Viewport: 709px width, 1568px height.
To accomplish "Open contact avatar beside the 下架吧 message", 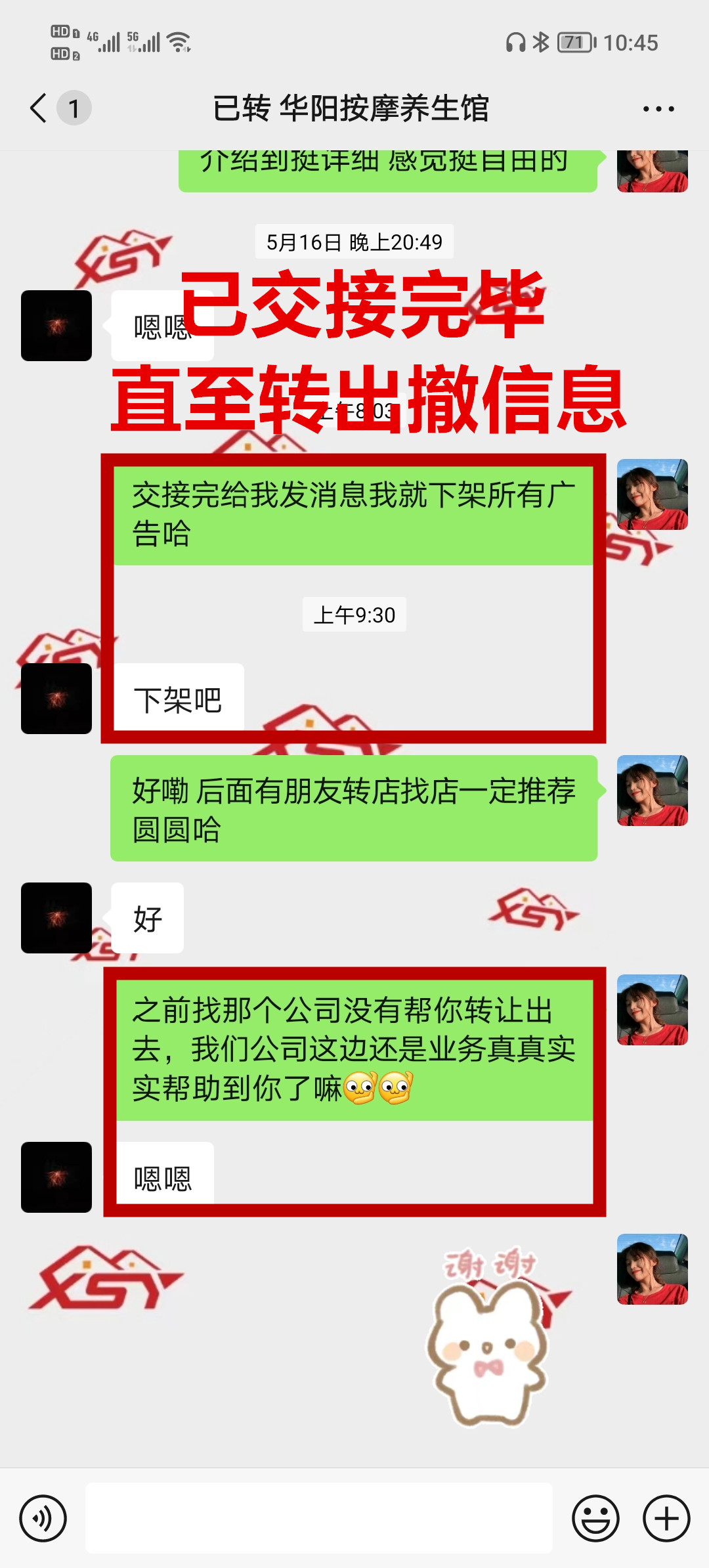I will tap(56, 699).
